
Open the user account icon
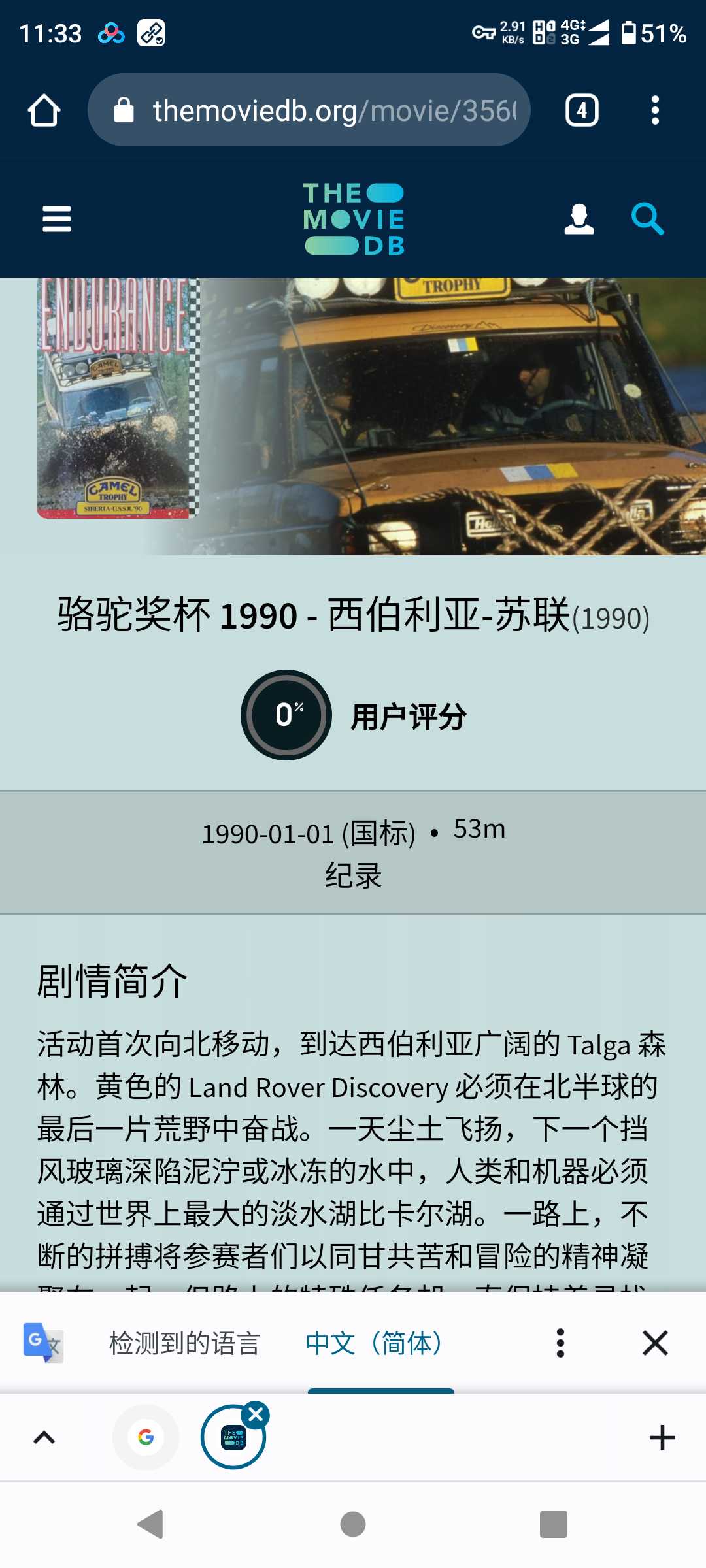(579, 219)
